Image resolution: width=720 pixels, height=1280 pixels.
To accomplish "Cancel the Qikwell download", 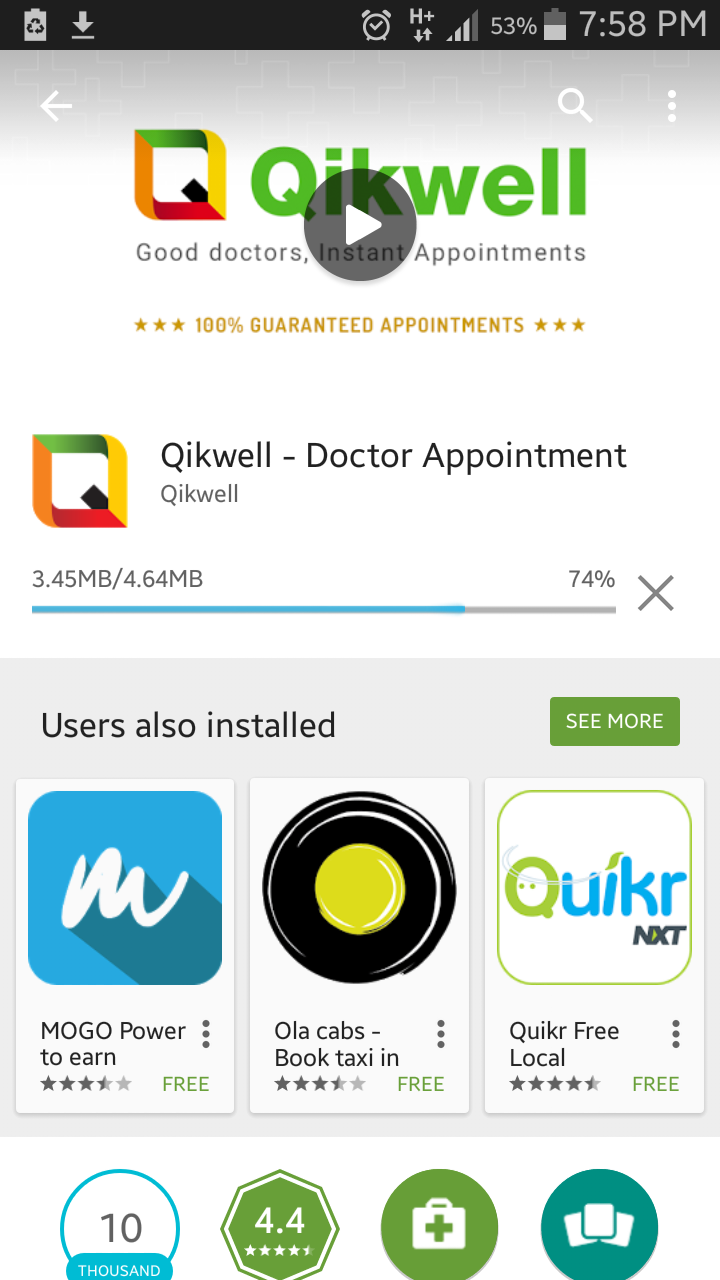I will [x=655, y=594].
